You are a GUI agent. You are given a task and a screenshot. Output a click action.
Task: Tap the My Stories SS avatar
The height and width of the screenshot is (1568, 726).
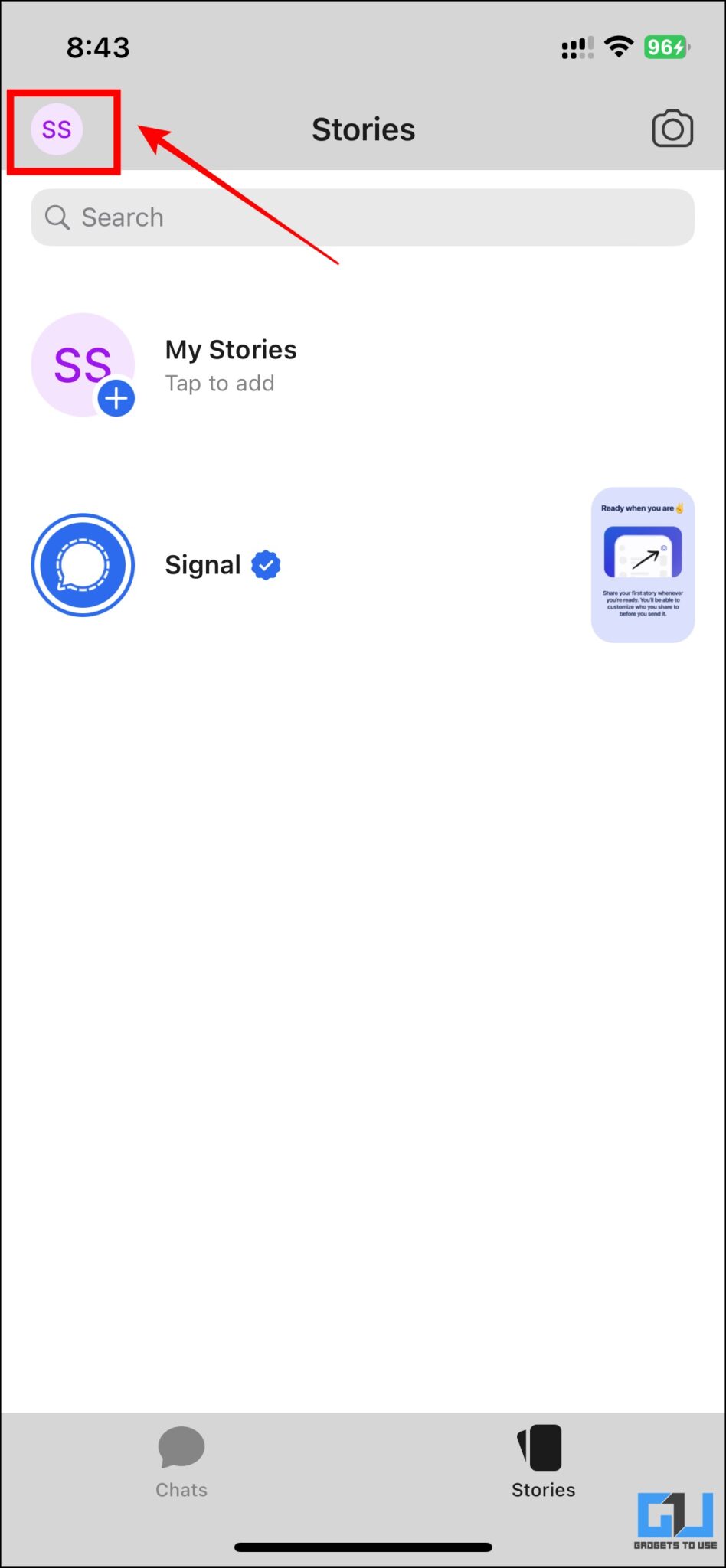(x=82, y=365)
